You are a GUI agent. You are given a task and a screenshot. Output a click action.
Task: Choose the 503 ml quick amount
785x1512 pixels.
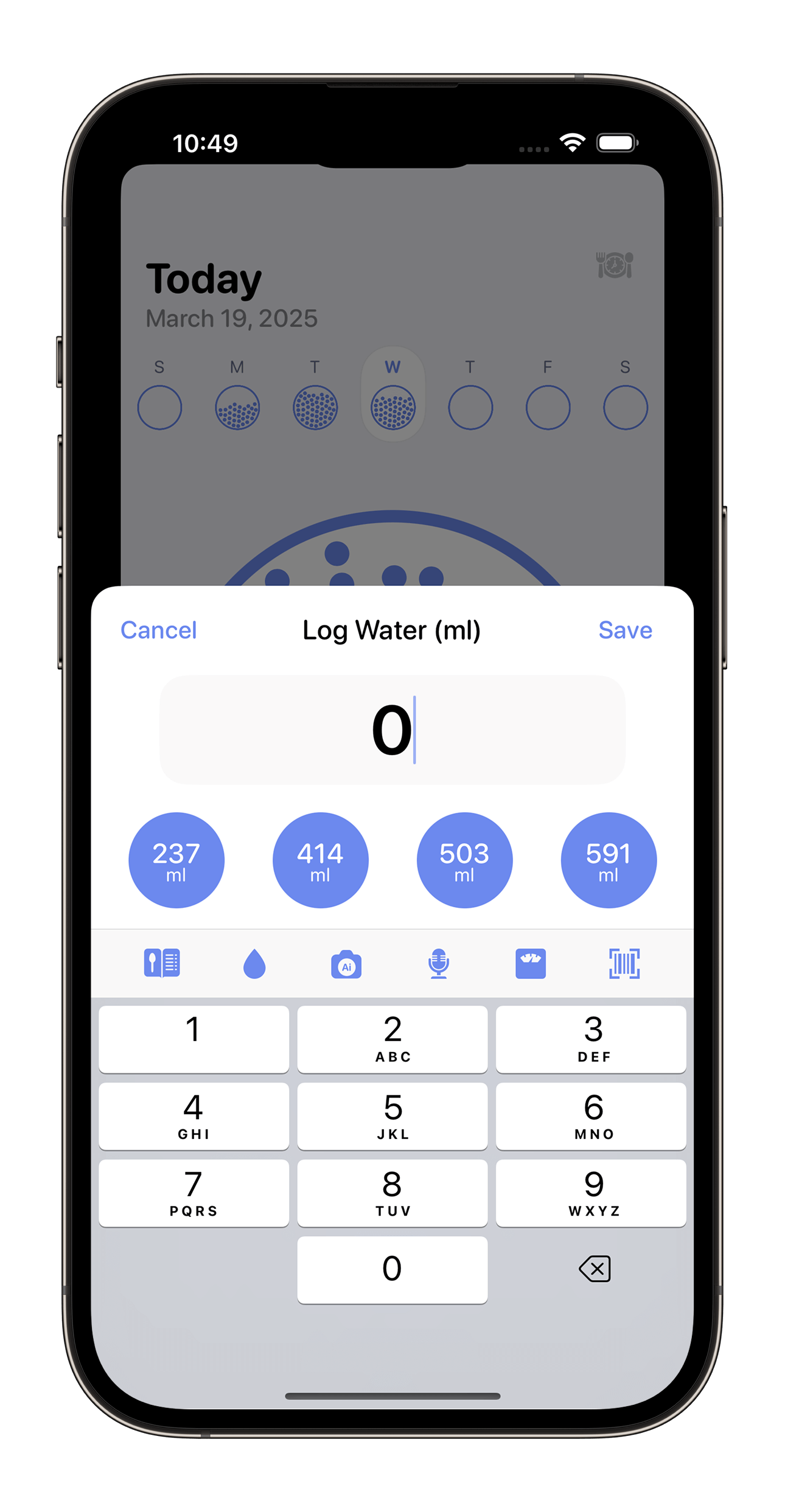[464, 860]
